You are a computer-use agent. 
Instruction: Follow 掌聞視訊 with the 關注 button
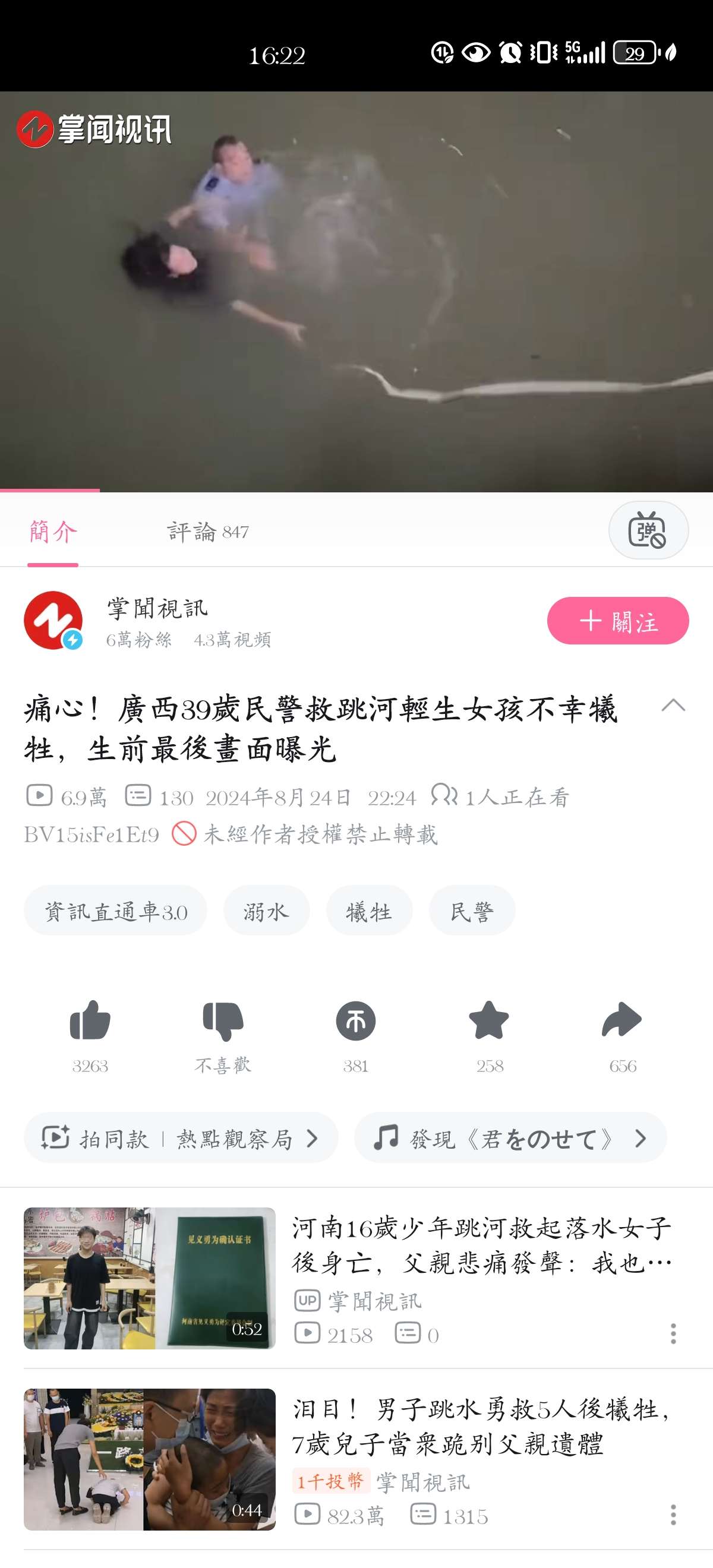(617, 621)
